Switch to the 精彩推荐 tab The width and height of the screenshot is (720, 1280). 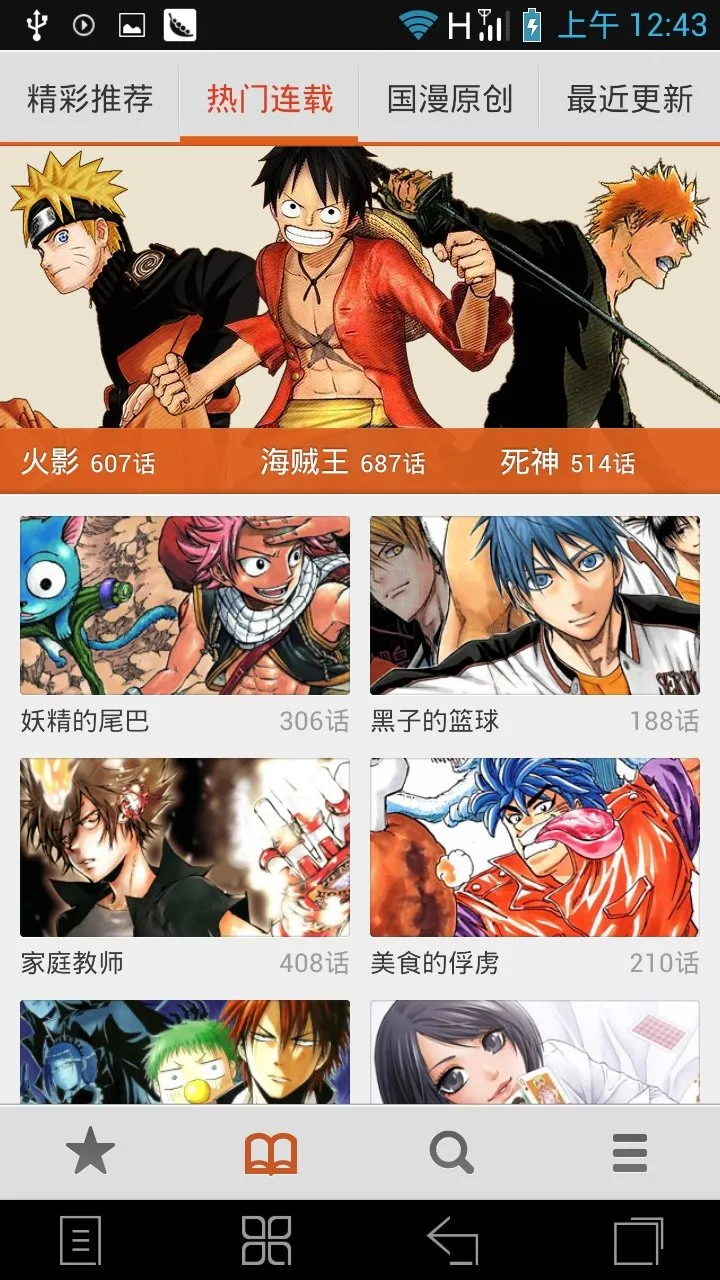point(90,99)
